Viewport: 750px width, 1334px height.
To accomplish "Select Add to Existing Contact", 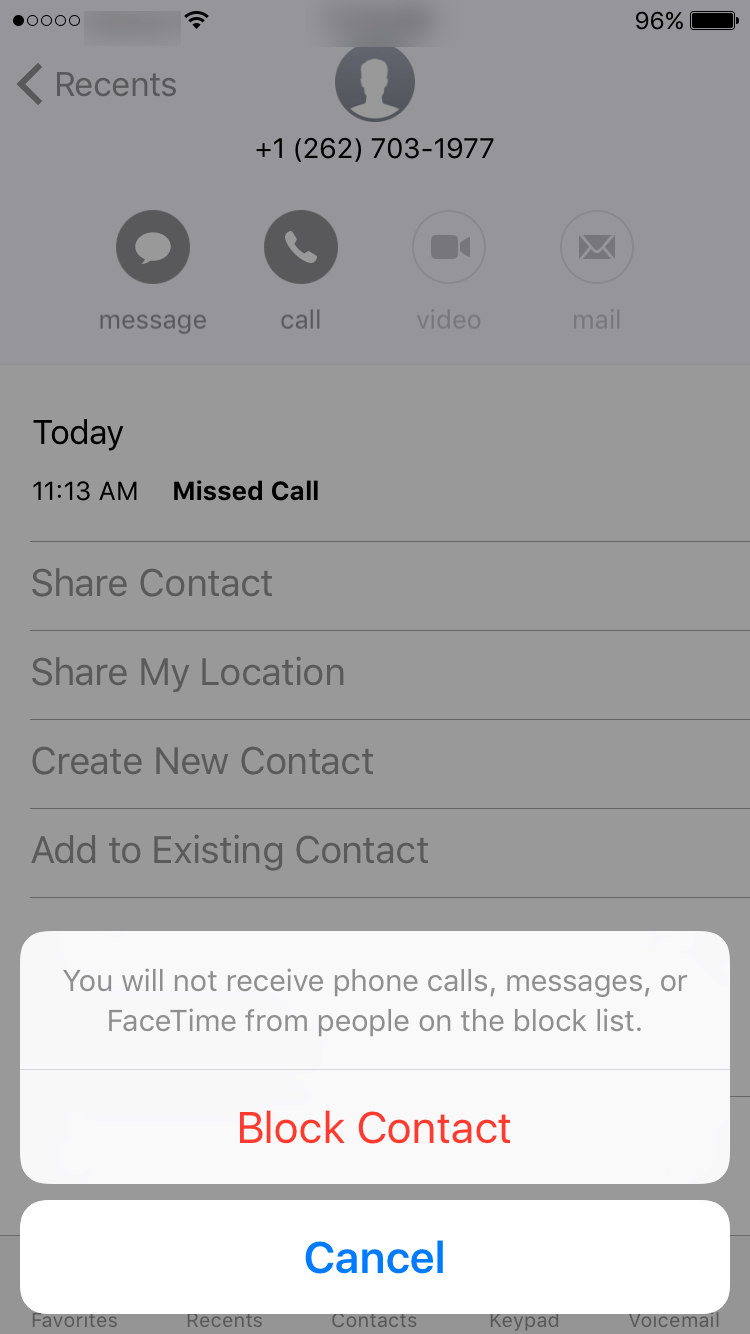I will [230, 850].
